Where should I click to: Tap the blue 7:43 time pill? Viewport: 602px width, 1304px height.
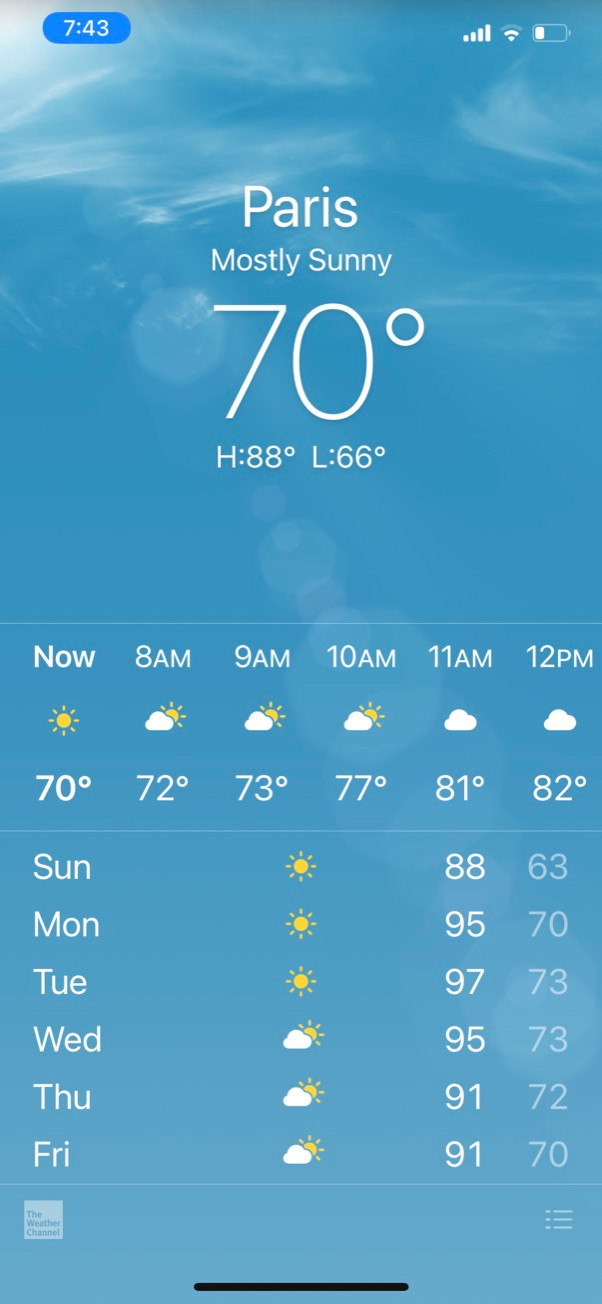point(86,28)
